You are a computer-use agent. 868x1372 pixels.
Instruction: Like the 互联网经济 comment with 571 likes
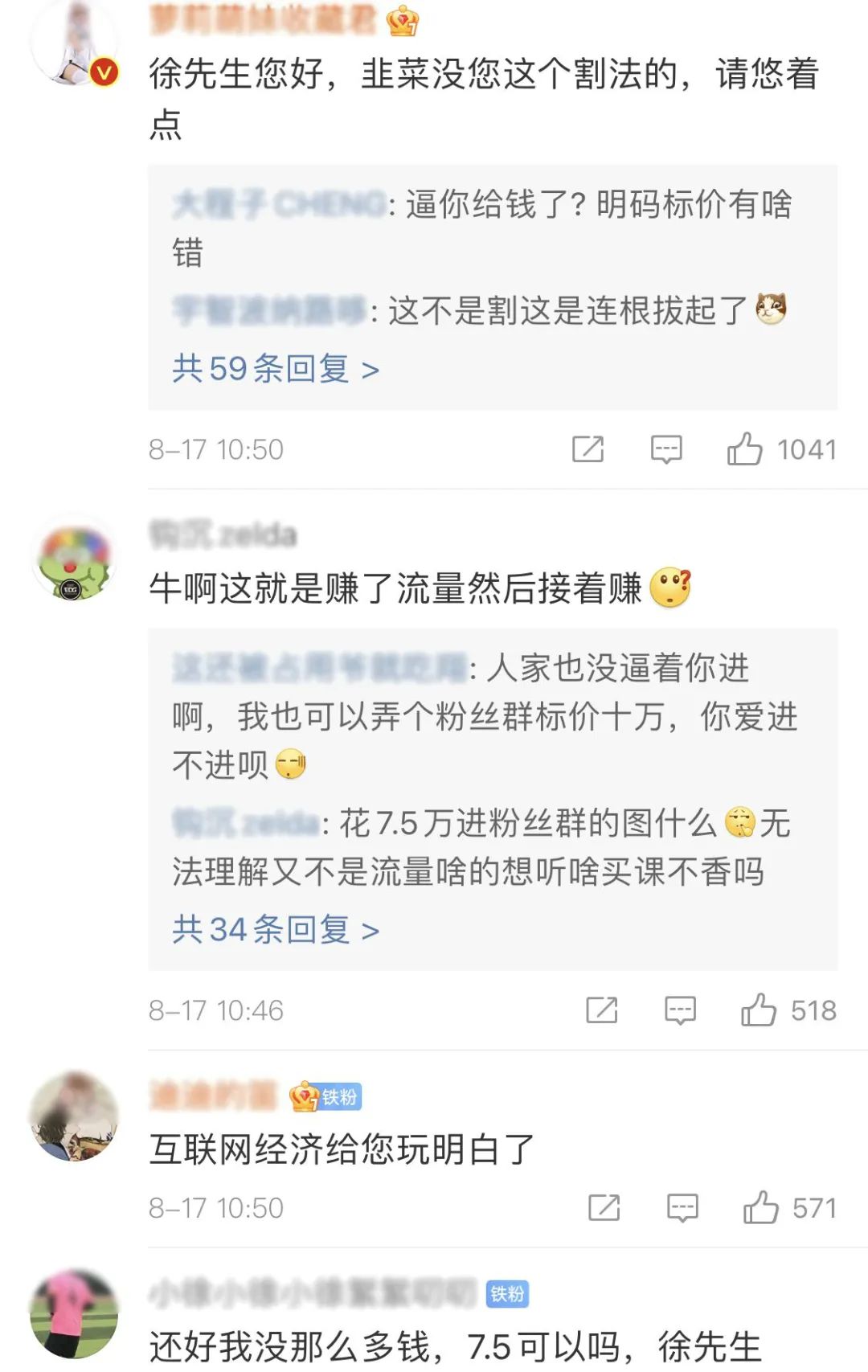pos(760,1208)
